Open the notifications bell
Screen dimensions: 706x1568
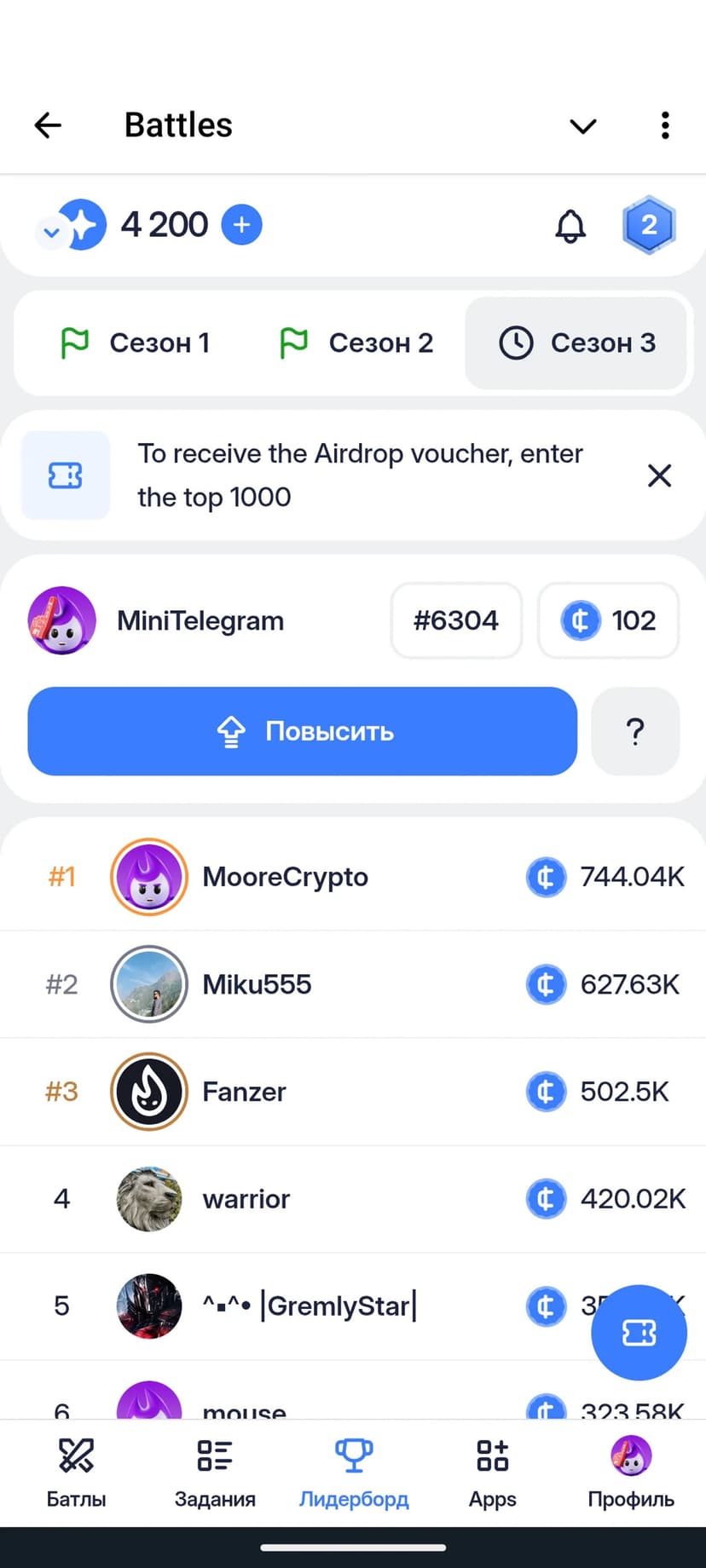pyautogui.click(x=570, y=226)
